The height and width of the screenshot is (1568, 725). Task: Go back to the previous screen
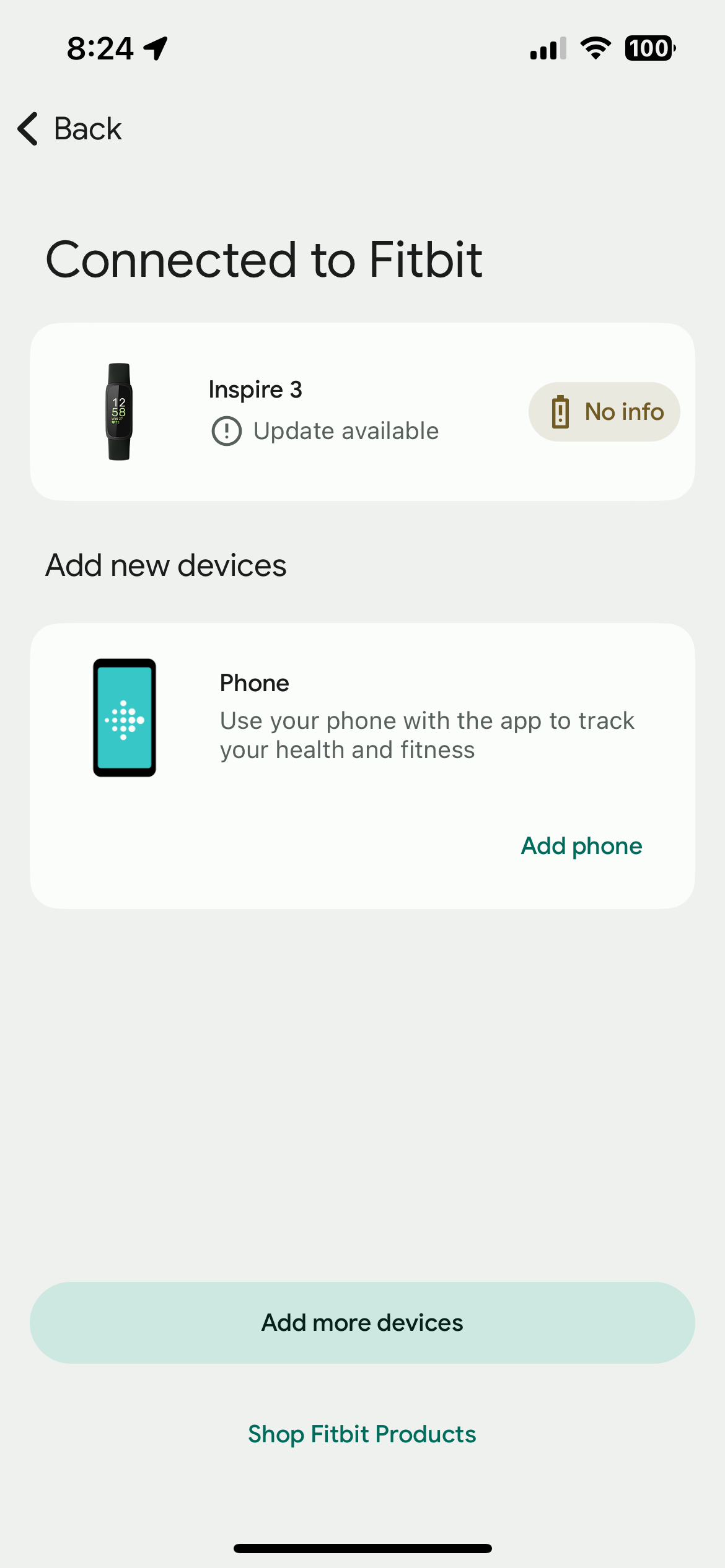(69, 129)
